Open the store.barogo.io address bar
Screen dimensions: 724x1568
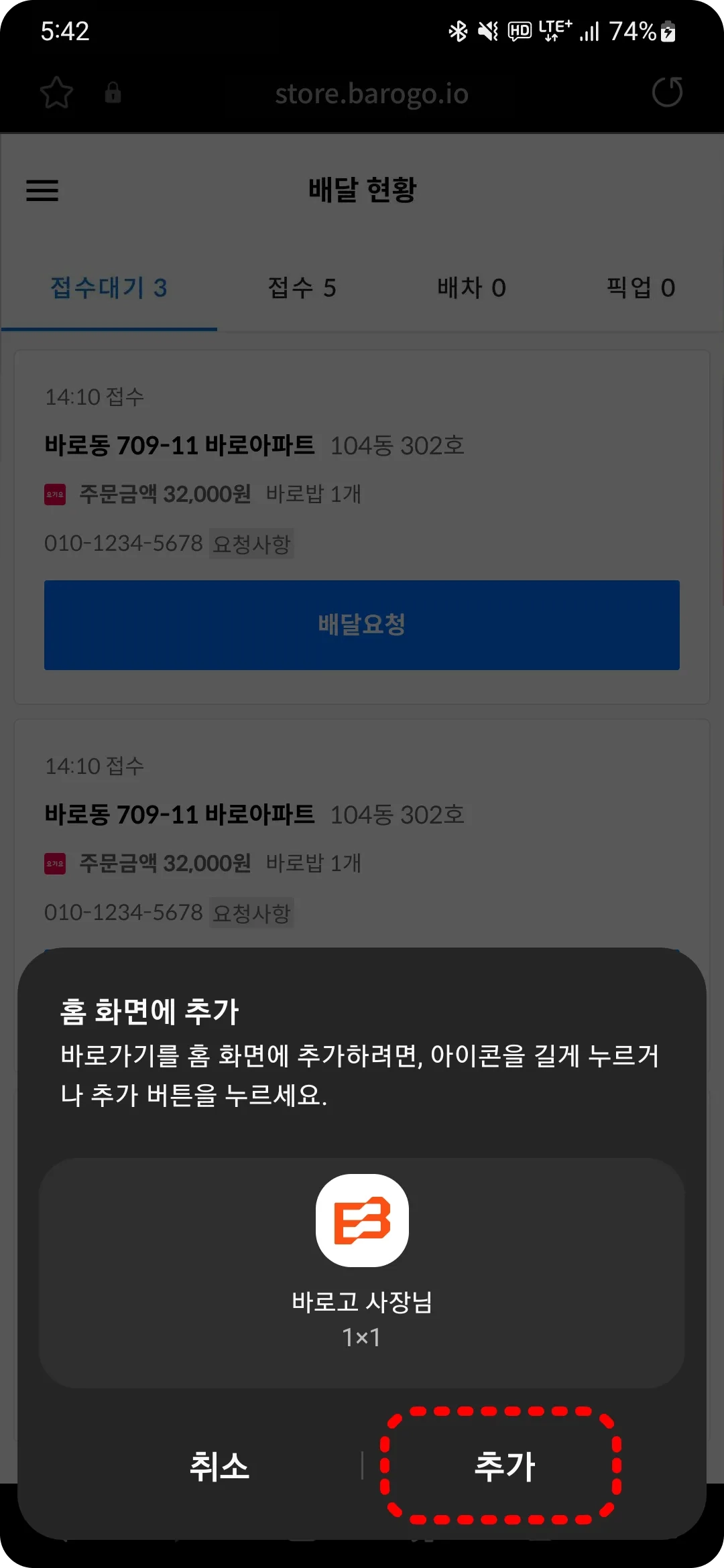tap(371, 94)
